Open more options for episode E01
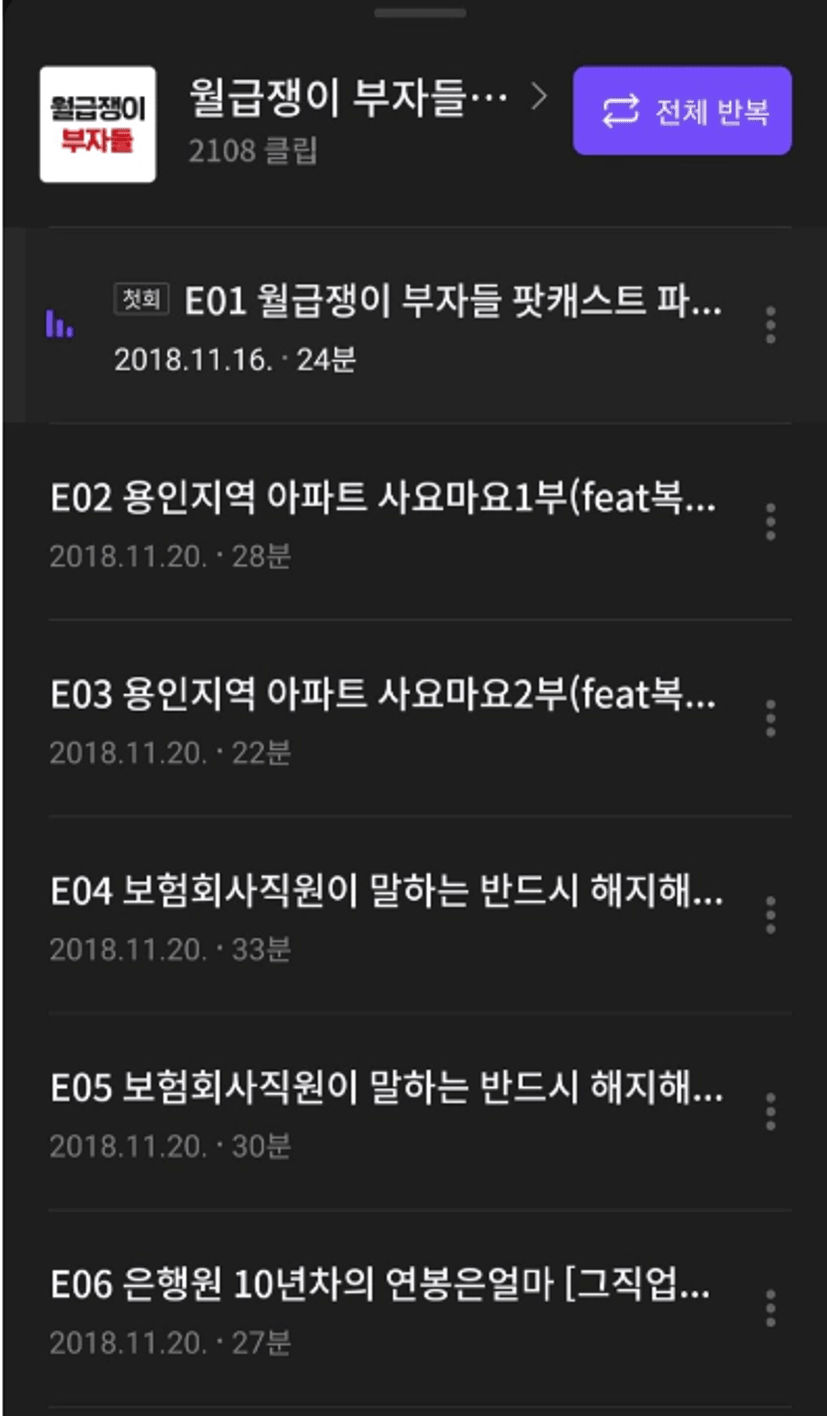The width and height of the screenshot is (827, 1416). [x=770, y=326]
